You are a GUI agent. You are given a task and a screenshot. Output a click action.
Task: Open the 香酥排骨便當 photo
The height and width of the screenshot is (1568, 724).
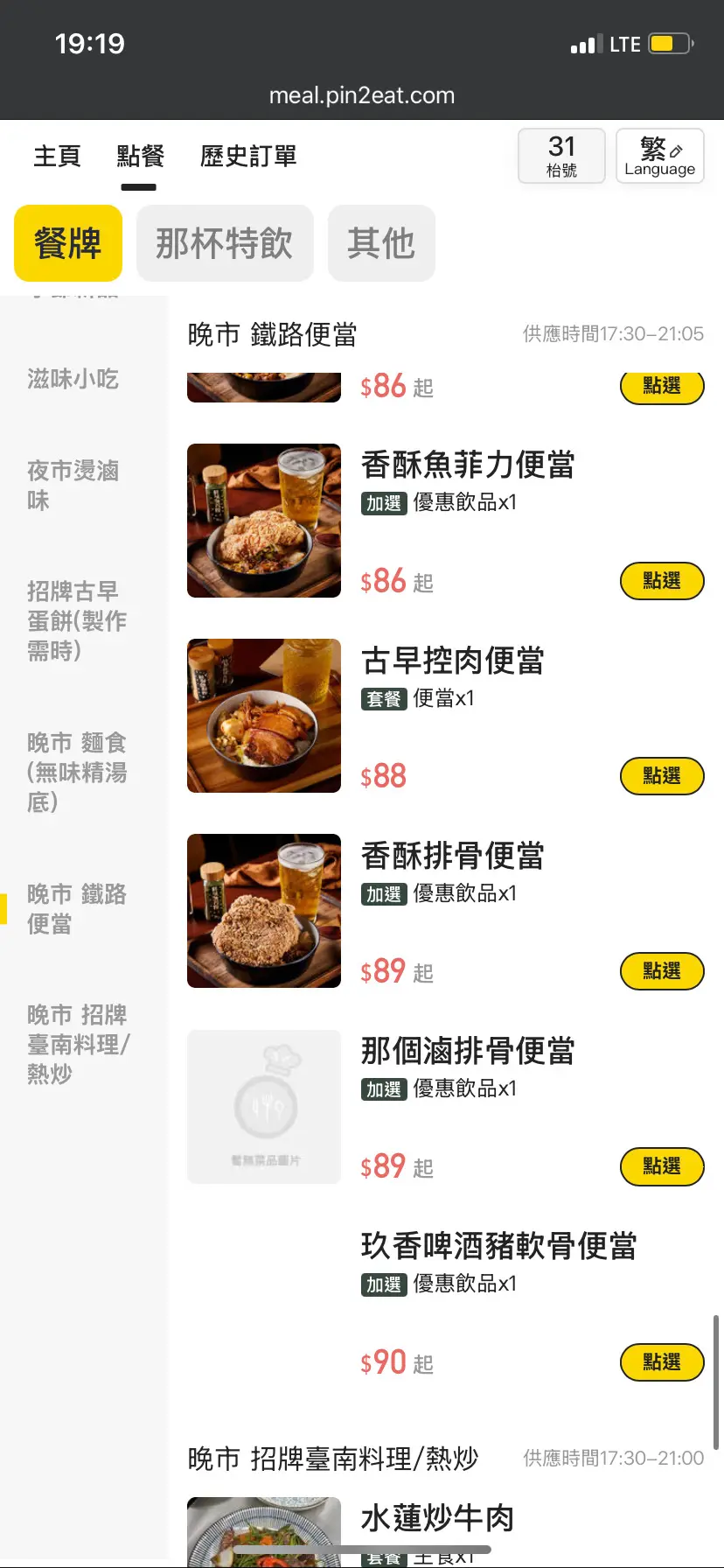(264, 911)
